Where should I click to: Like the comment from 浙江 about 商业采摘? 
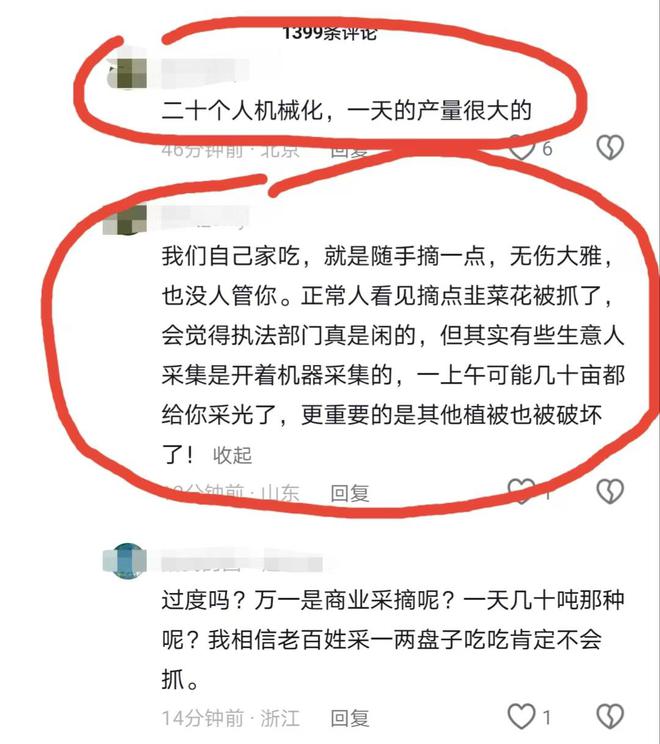click(521, 717)
